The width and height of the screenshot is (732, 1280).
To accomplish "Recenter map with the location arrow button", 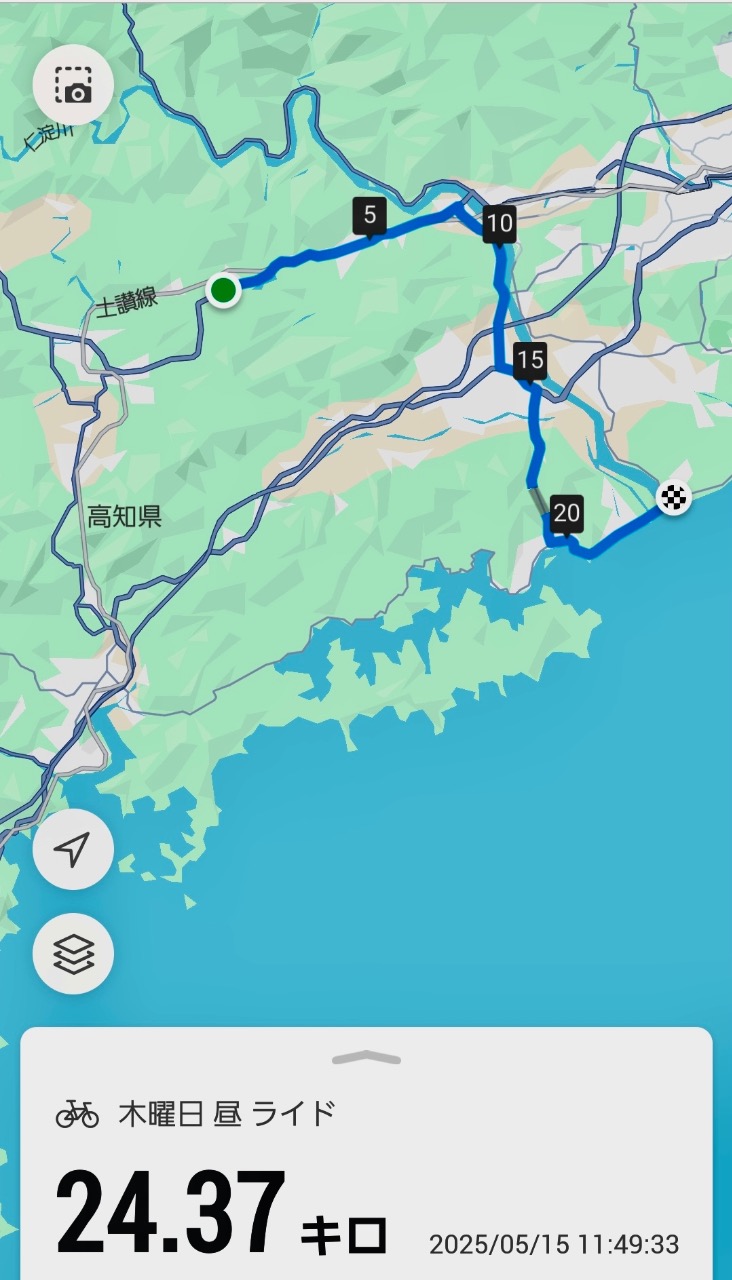I will 73,850.
